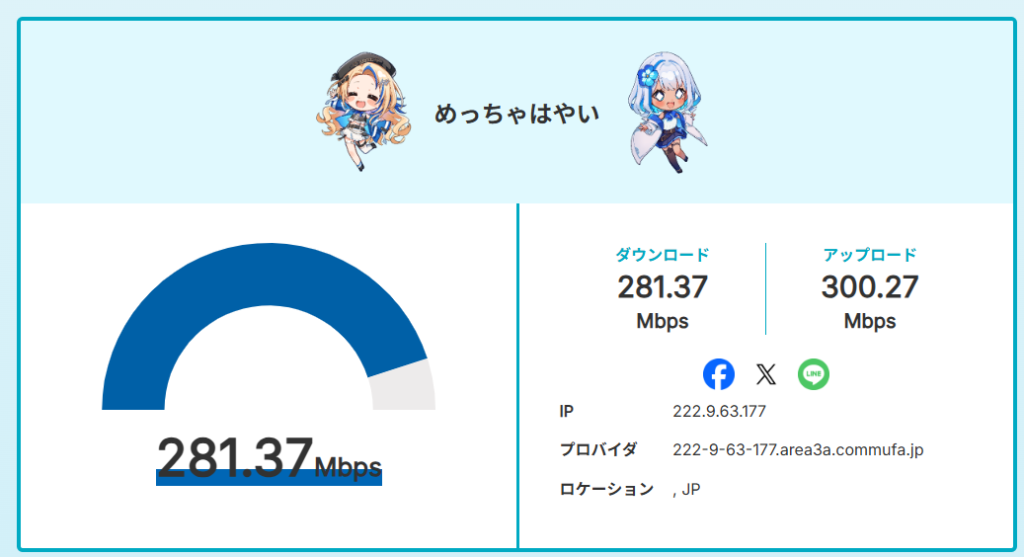Viewport: 1024px width, 557px height.
Task: Share the speed result on LINE
Action: pyautogui.click(x=813, y=375)
